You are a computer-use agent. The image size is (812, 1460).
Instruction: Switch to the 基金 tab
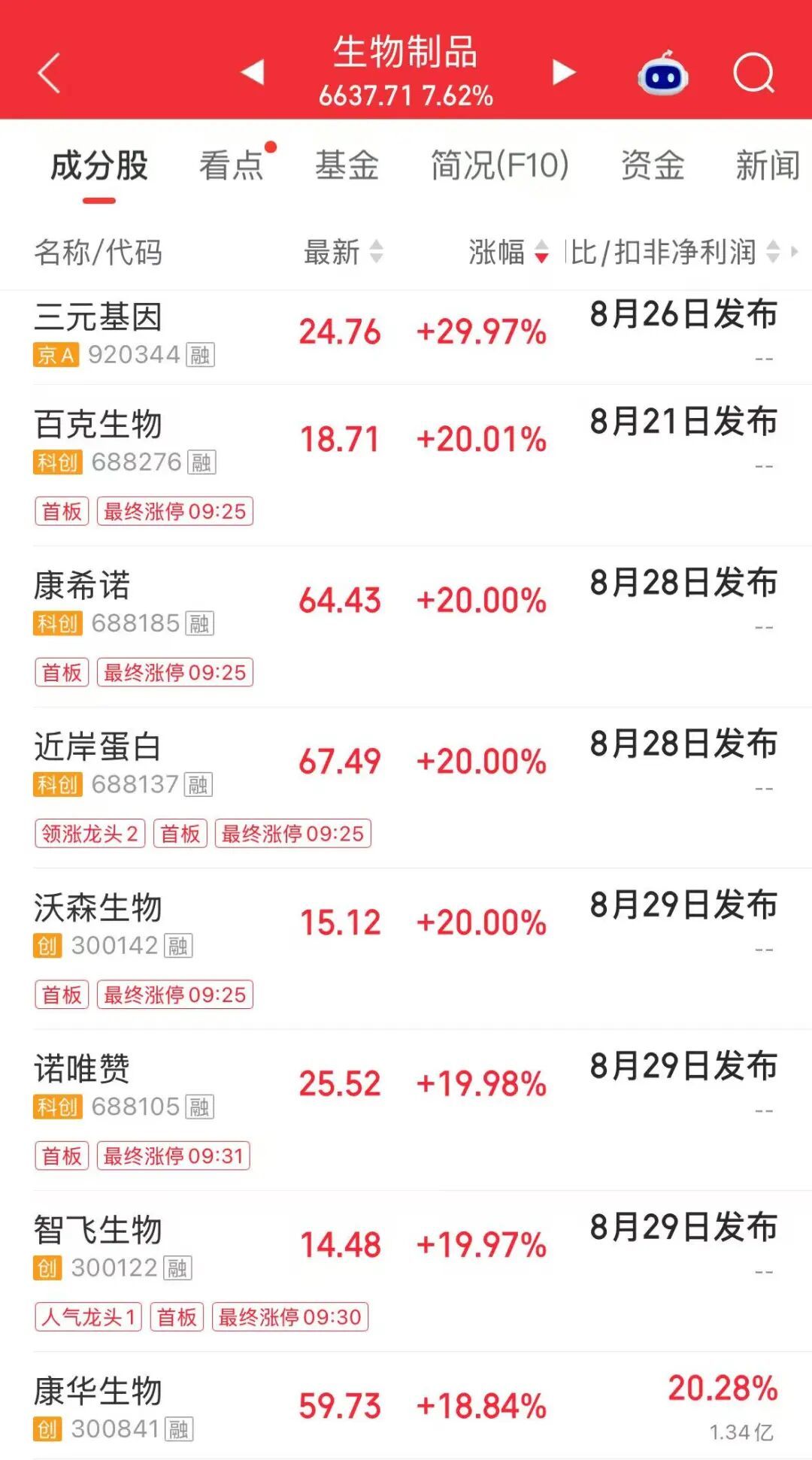(x=347, y=165)
